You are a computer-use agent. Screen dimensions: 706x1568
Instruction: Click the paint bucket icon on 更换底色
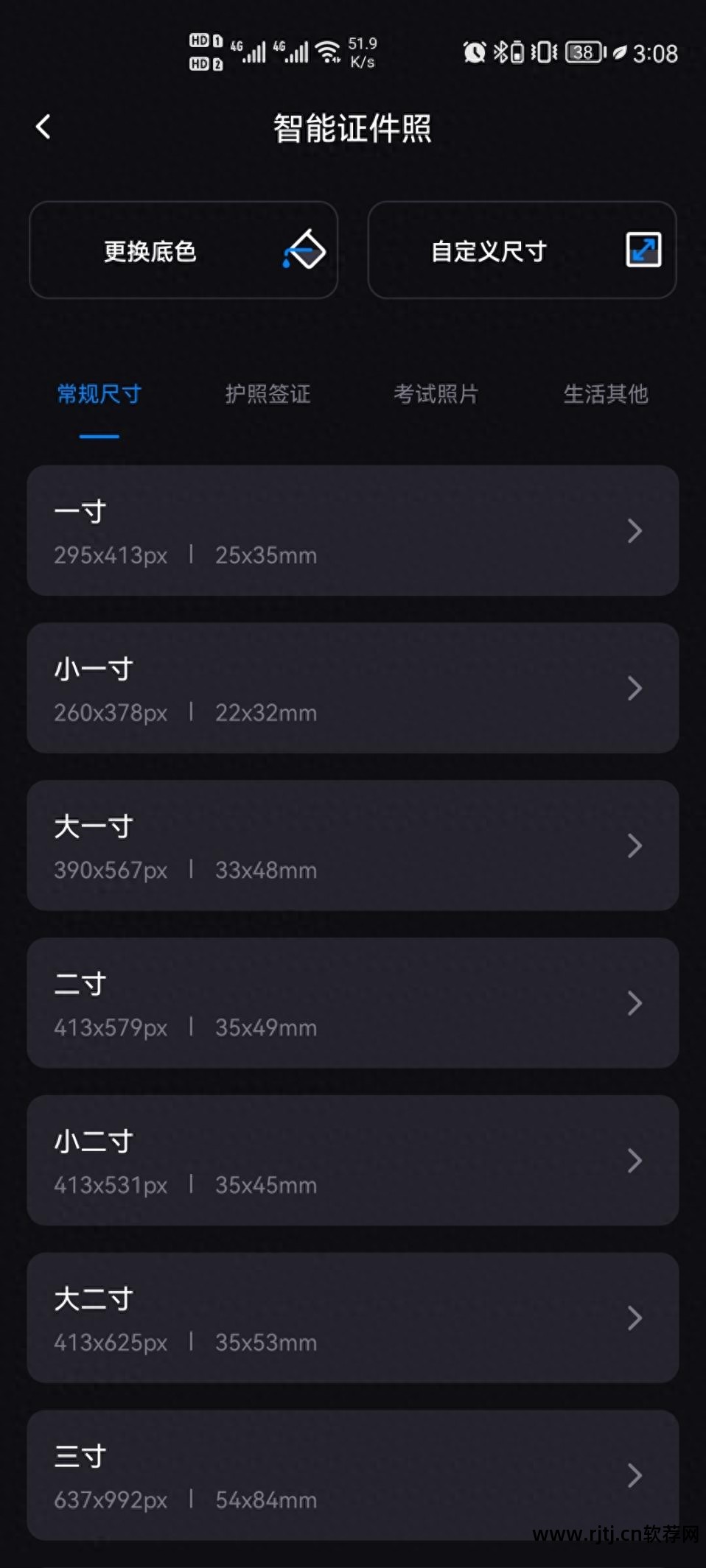pyautogui.click(x=306, y=250)
